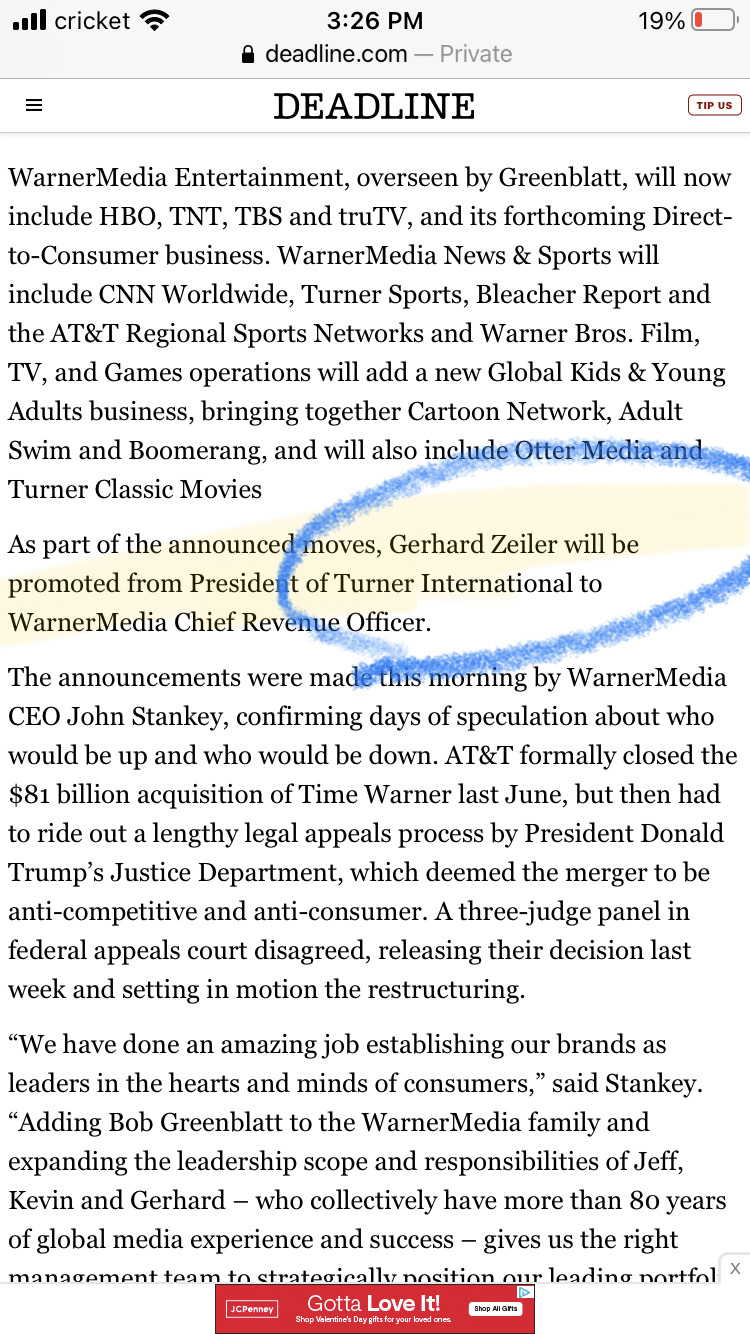Open the hamburger menu
The image size is (750, 1334).
pos(34,105)
